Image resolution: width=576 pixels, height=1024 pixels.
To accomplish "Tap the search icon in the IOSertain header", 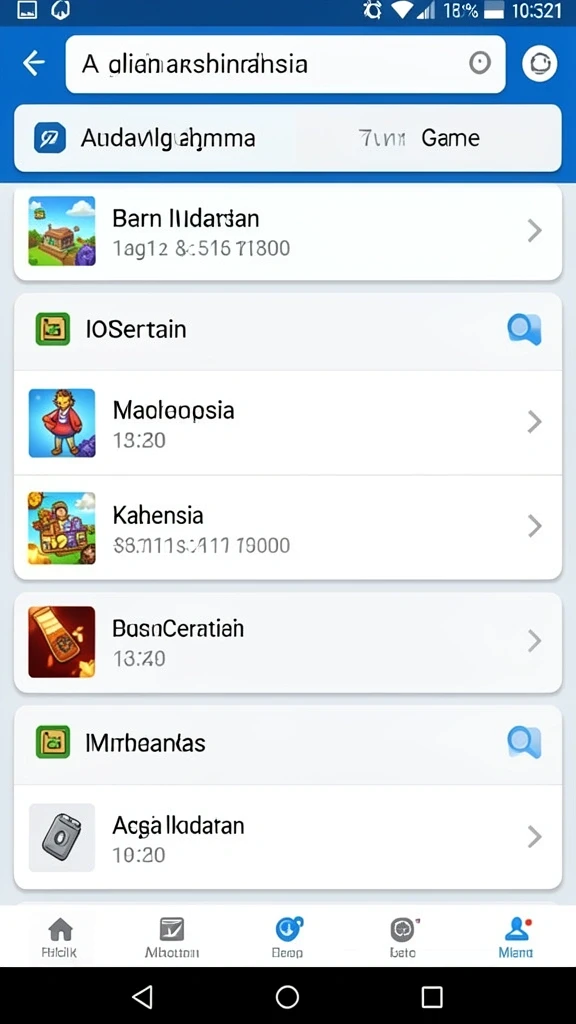I will click(x=524, y=328).
